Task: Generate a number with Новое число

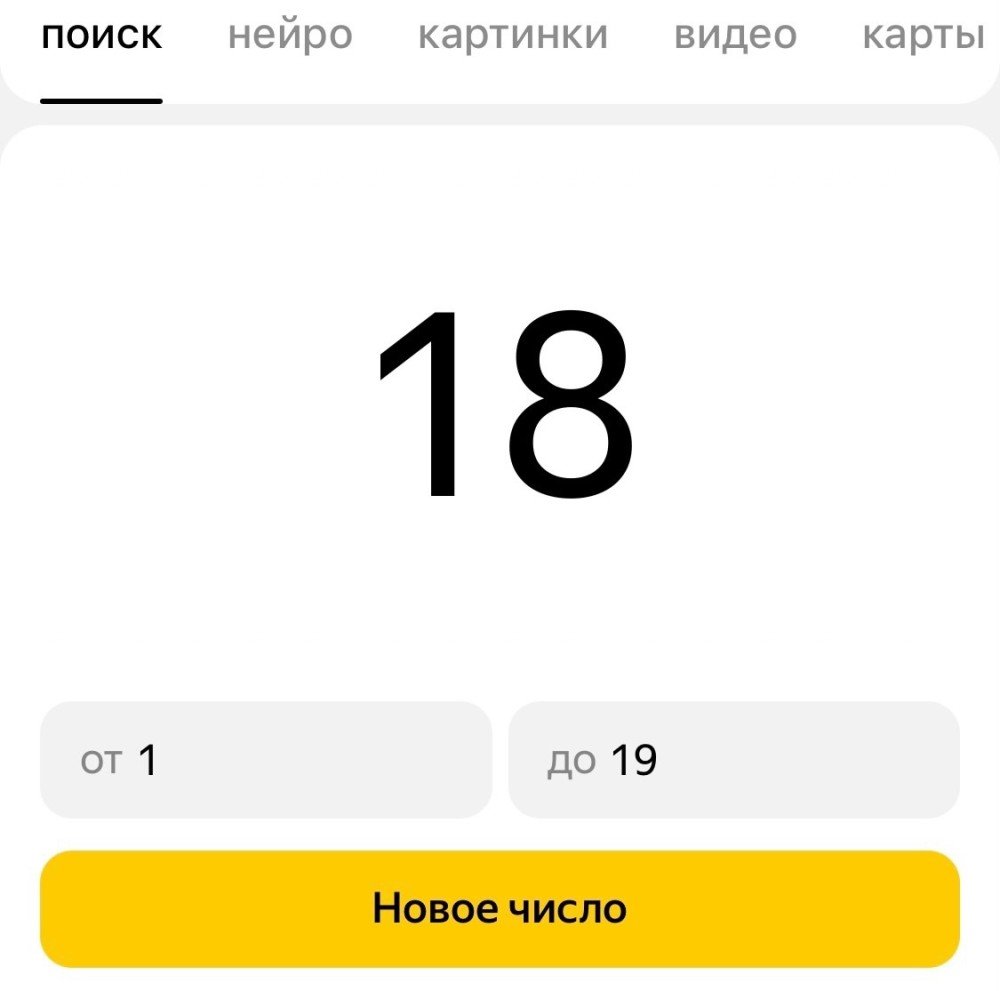Action: (x=499, y=908)
